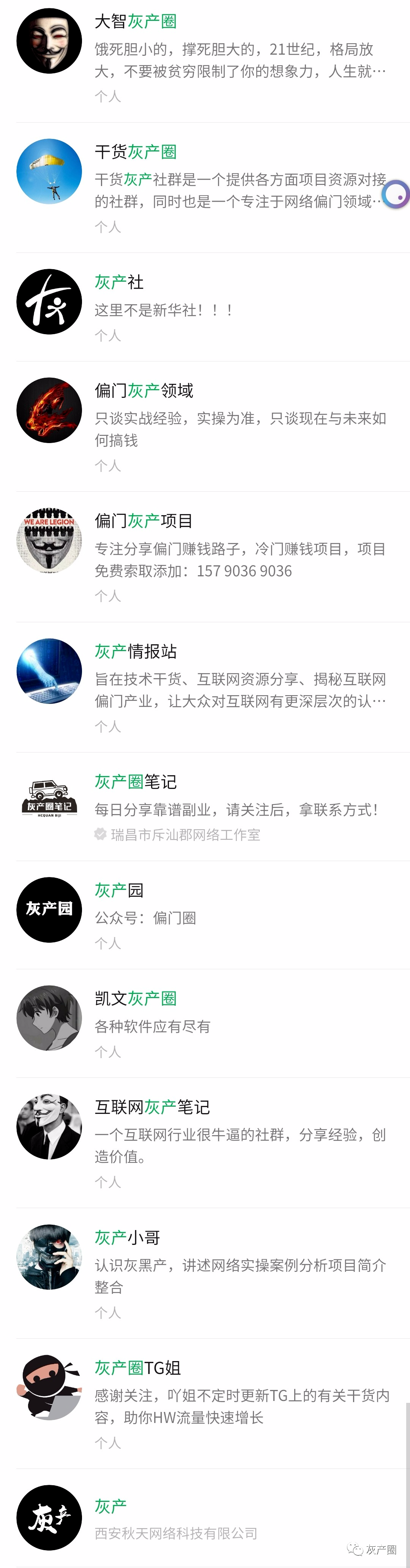Choose the 灰产圈笔记 result
Screen dimensions: 410x1568
[135, 782]
